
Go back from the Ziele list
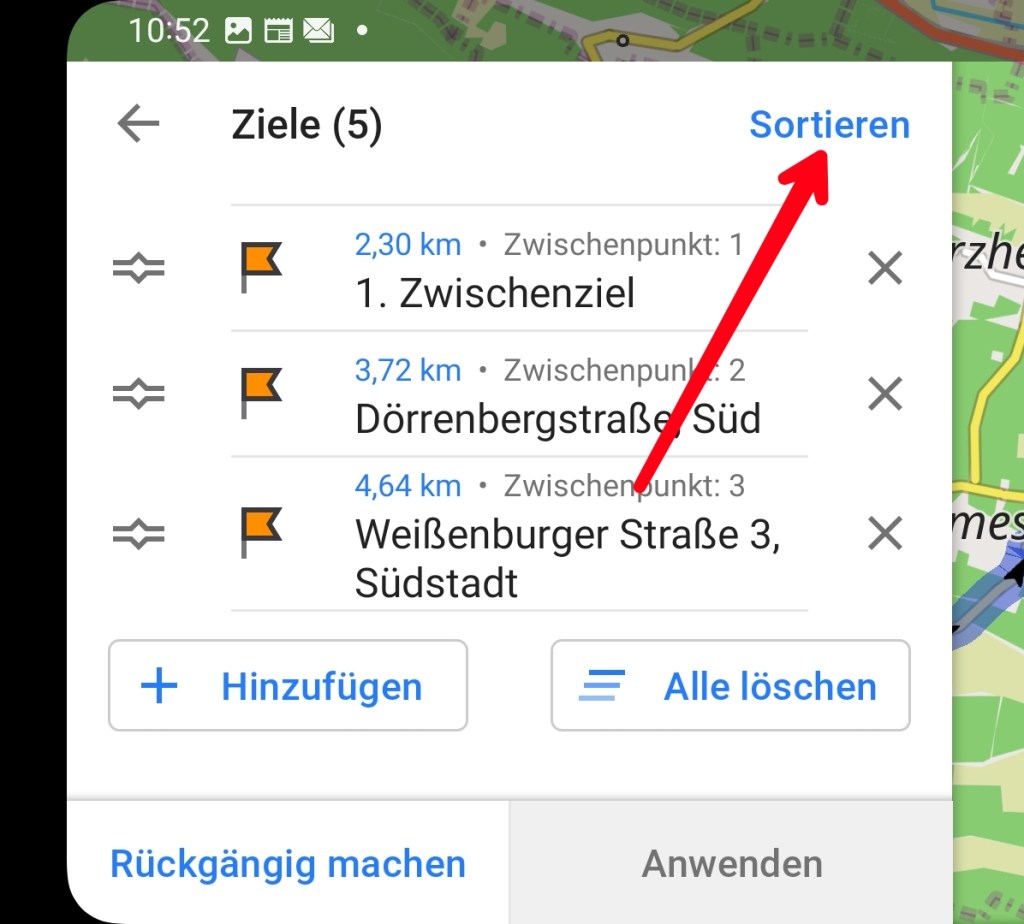[139, 124]
